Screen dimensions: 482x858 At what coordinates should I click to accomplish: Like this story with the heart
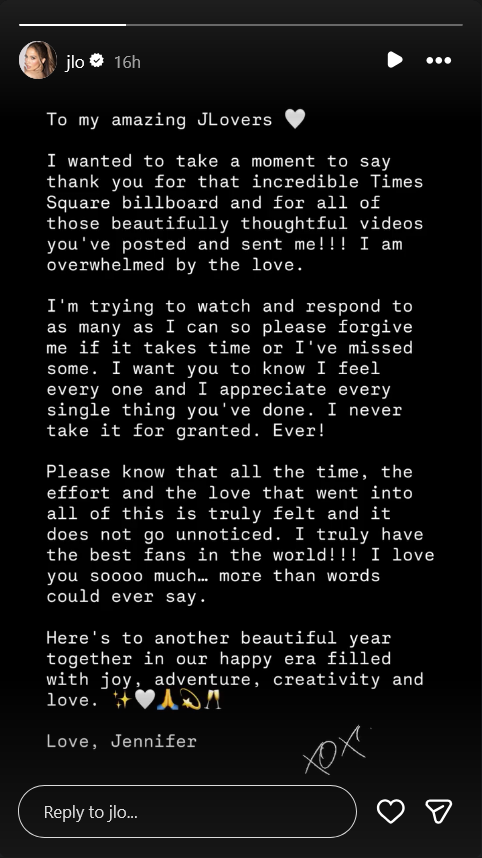391,811
